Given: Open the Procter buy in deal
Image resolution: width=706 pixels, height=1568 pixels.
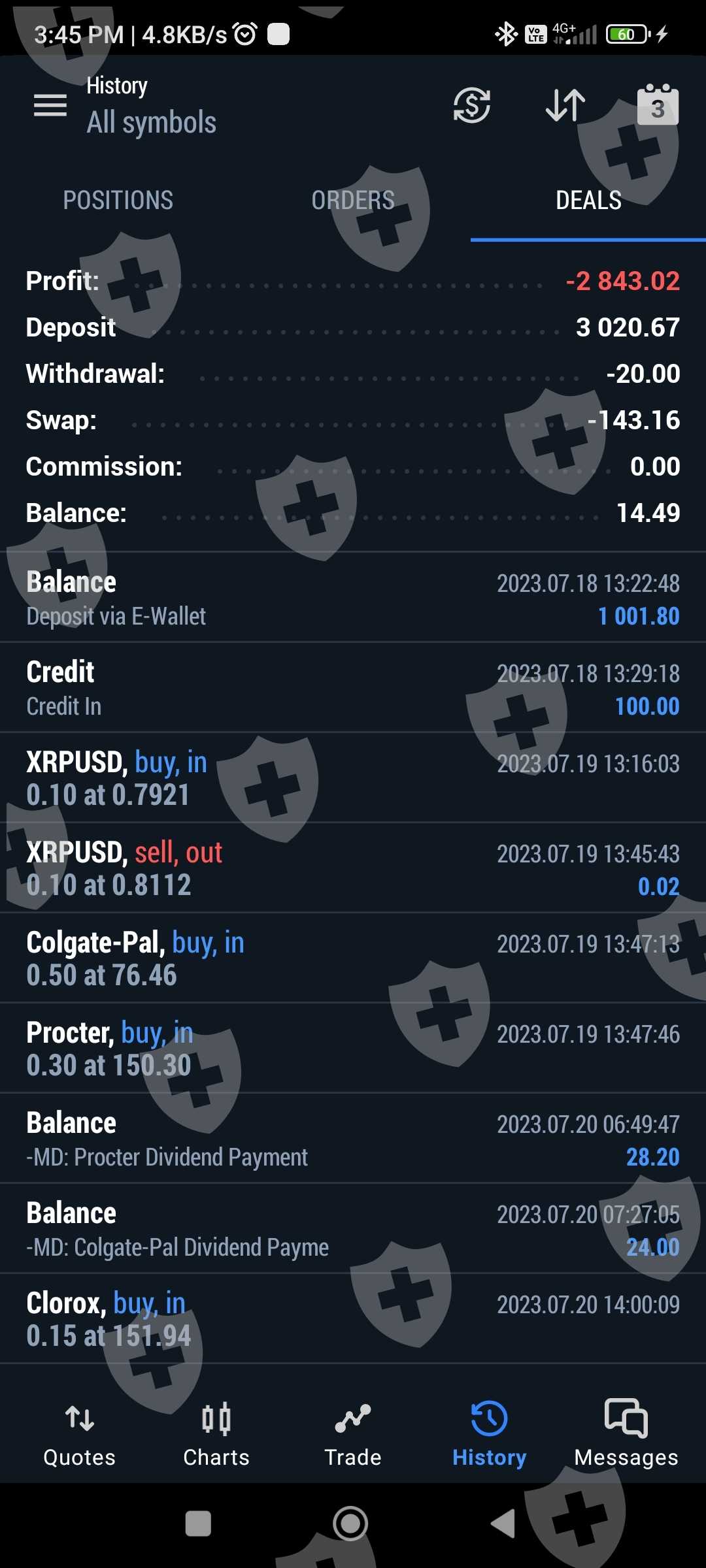Looking at the screenshot, I should [x=353, y=1049].
